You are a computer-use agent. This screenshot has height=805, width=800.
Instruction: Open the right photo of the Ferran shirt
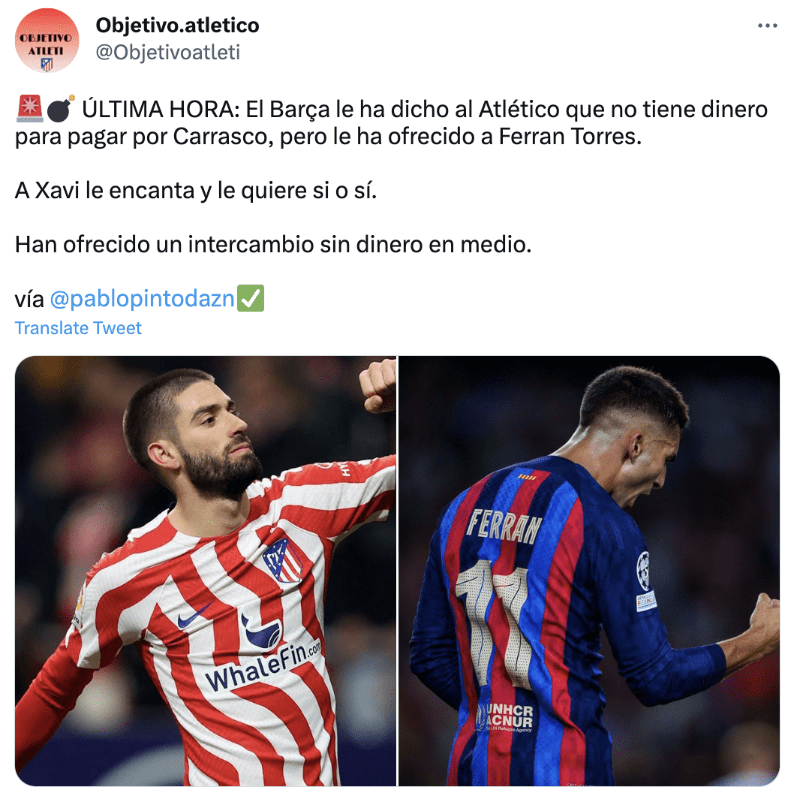(589, 570)
